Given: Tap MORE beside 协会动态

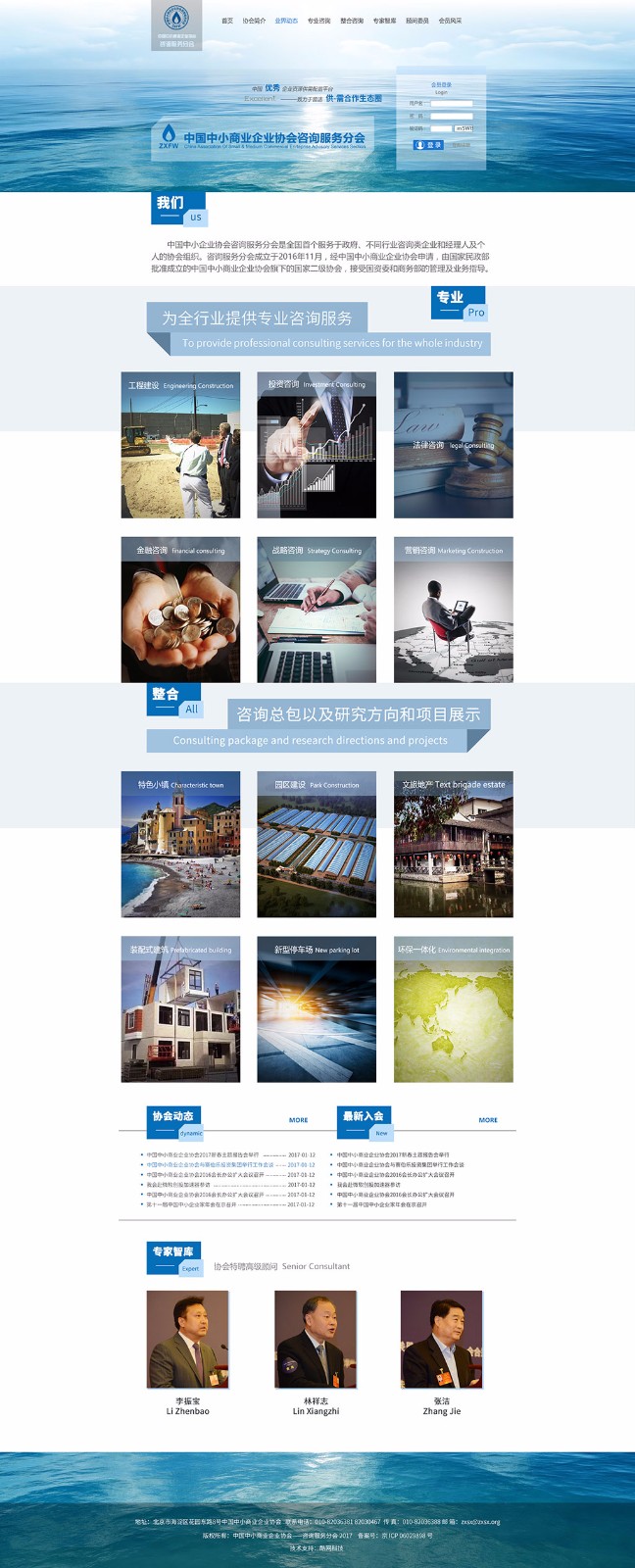Looking at the screenshot, I should coord(298,1120).
